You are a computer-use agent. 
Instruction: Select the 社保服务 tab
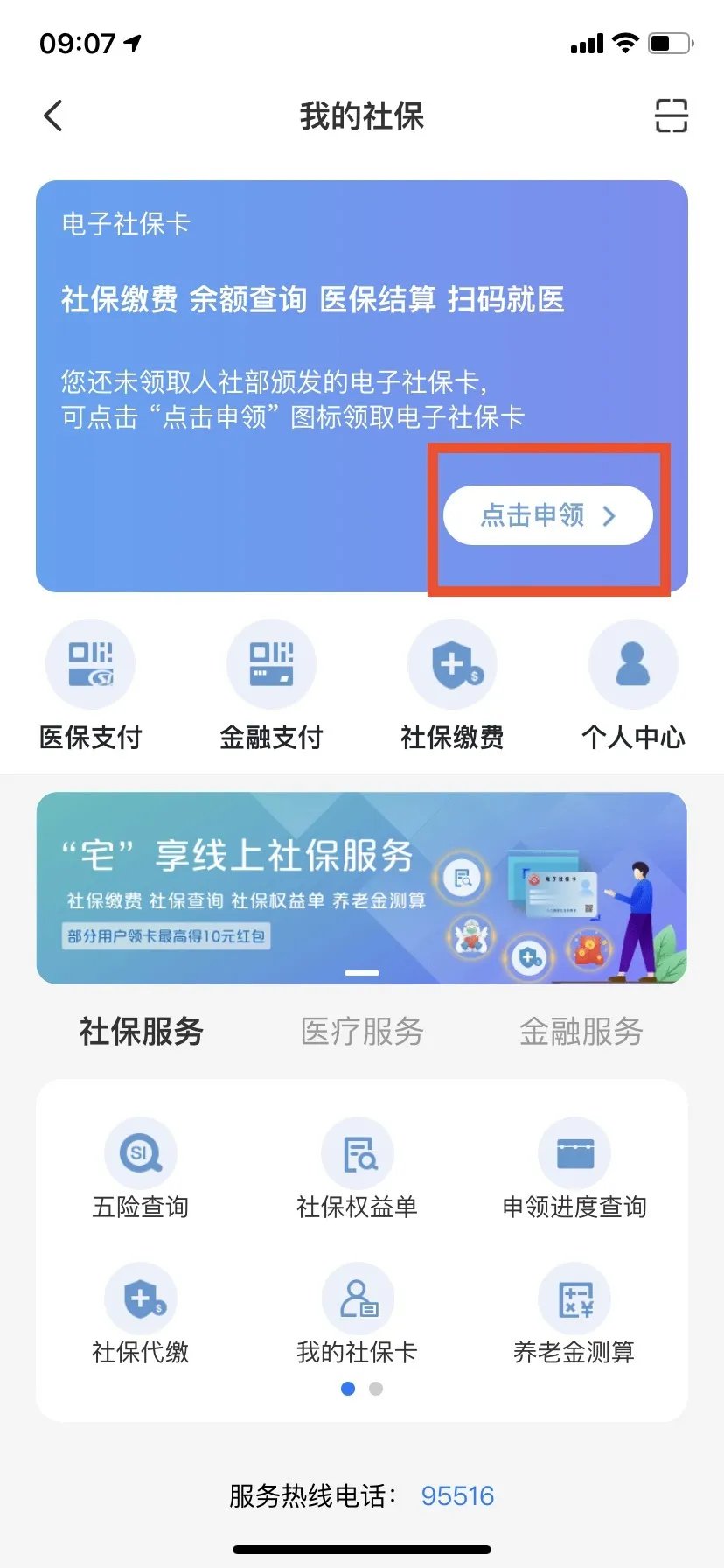(142, 1032)
